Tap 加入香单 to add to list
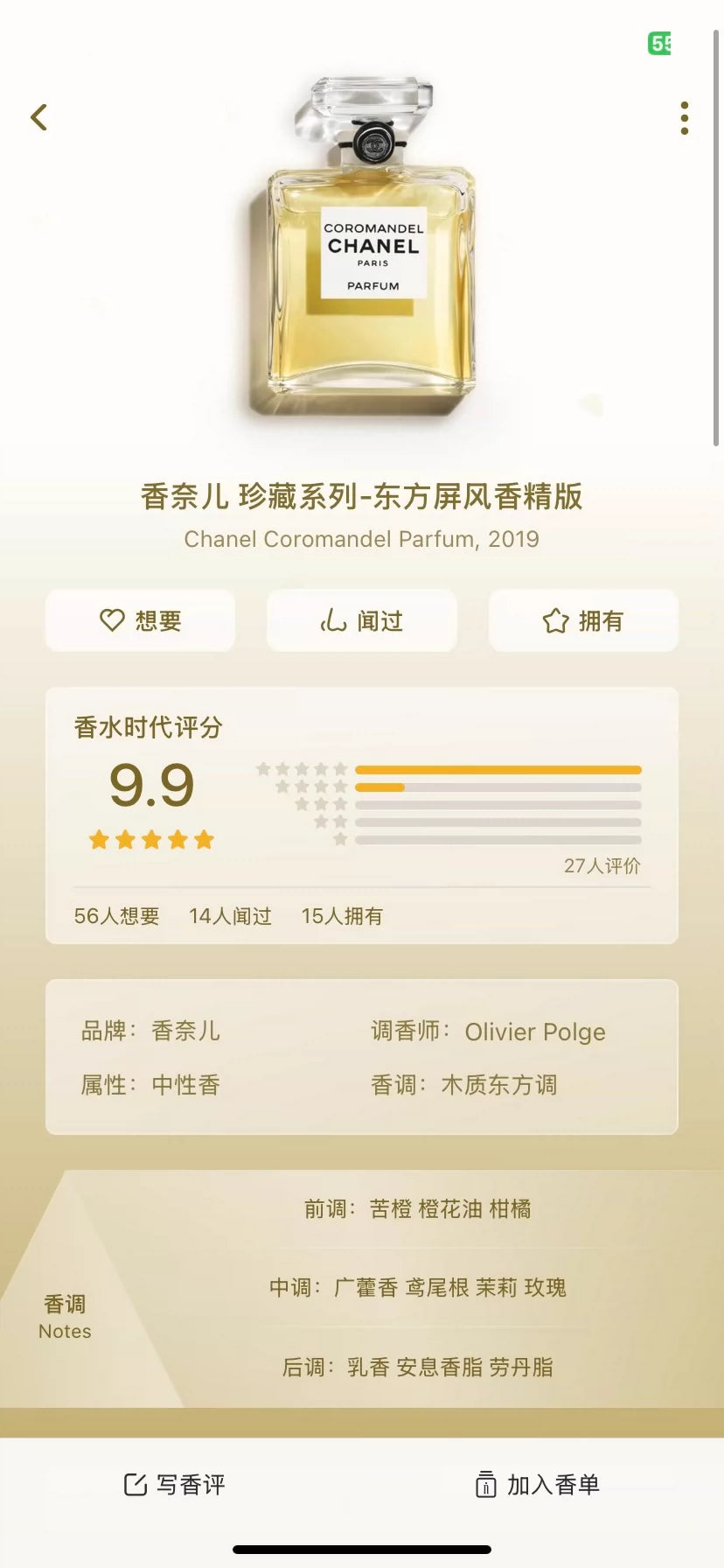The image size is (724, 1568). pos(537,1485)
